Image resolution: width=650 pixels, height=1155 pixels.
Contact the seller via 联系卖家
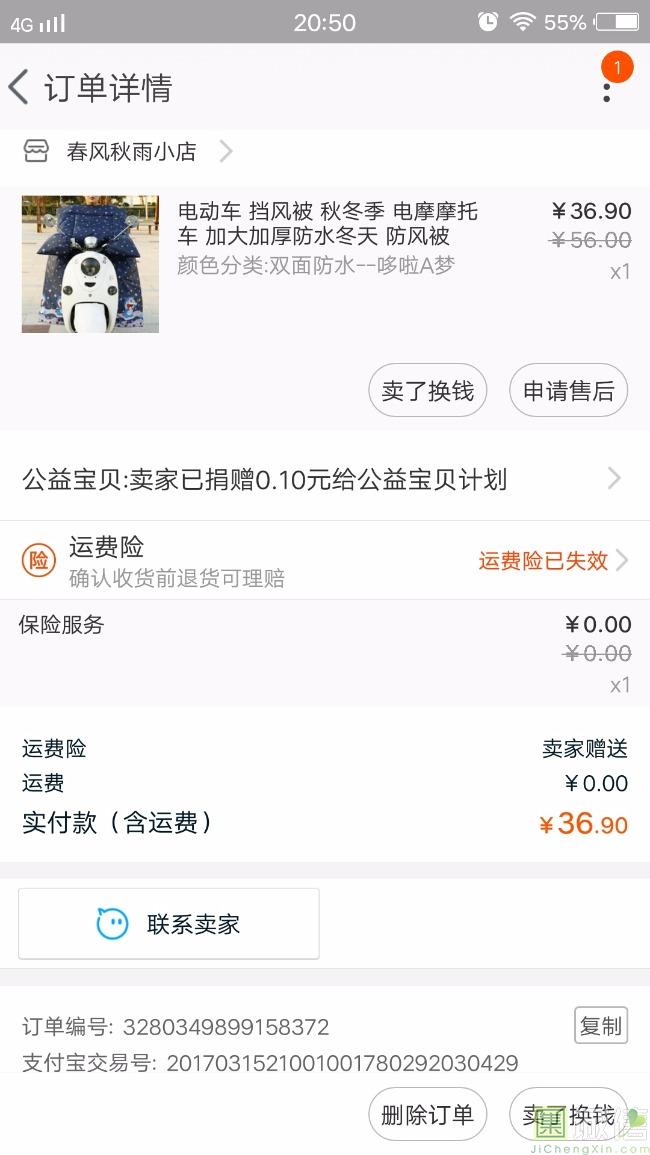(169, 924)
